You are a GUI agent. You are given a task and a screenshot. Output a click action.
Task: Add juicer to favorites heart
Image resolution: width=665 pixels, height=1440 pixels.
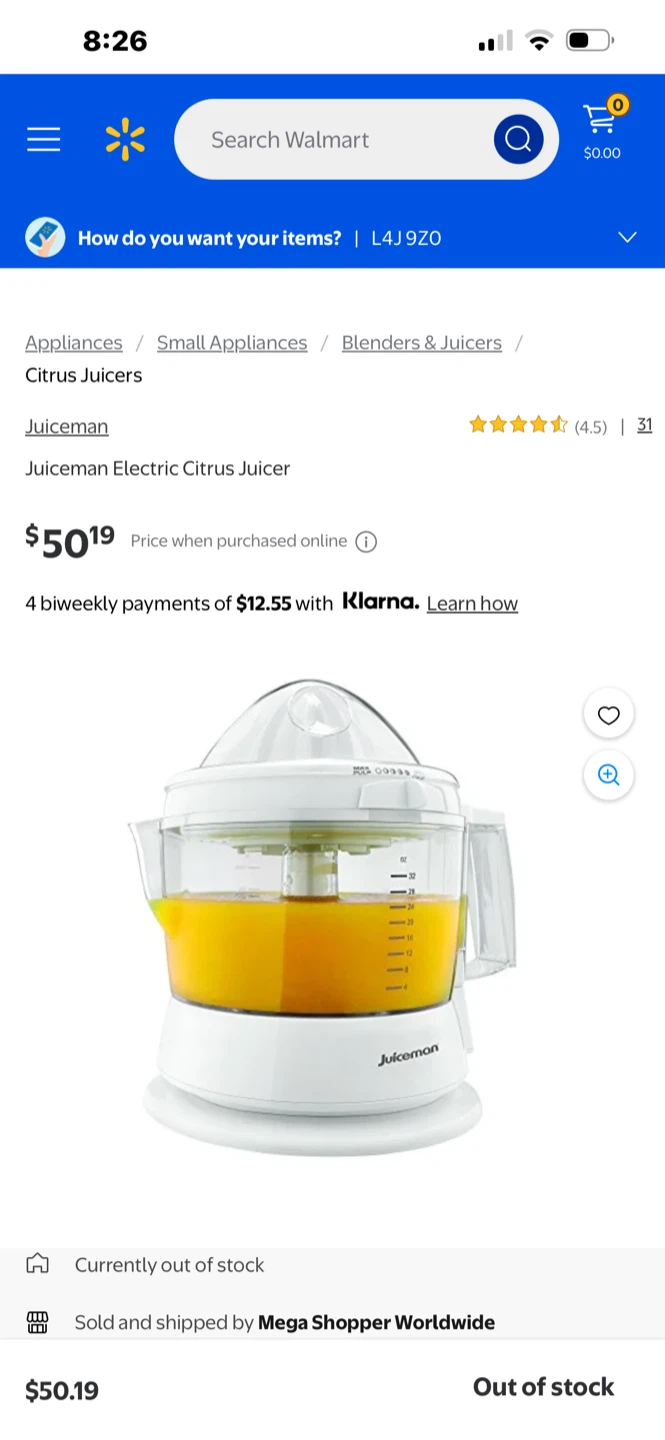[608, 715]
